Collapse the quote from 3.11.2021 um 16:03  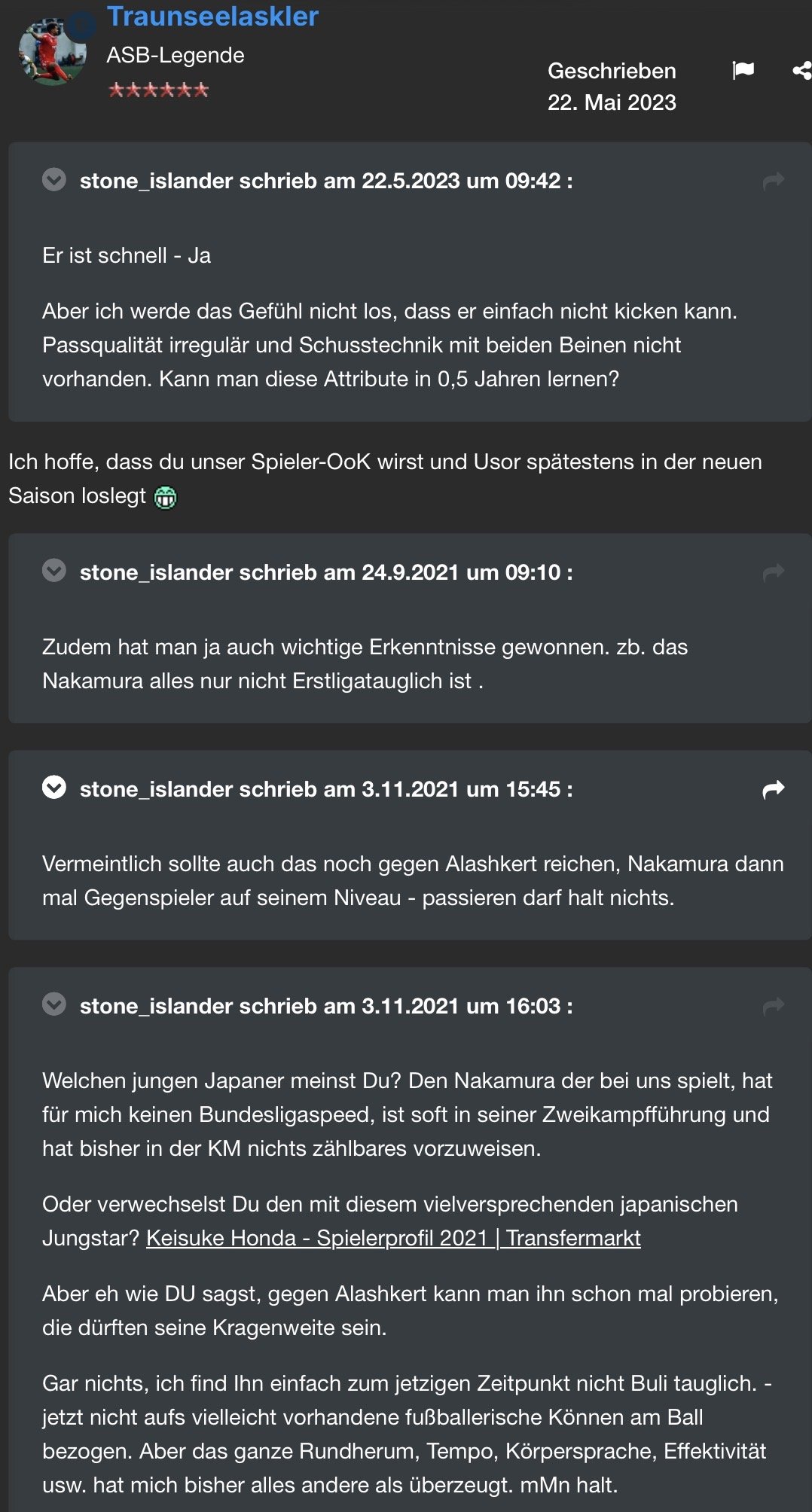[x=54, y=1004]
